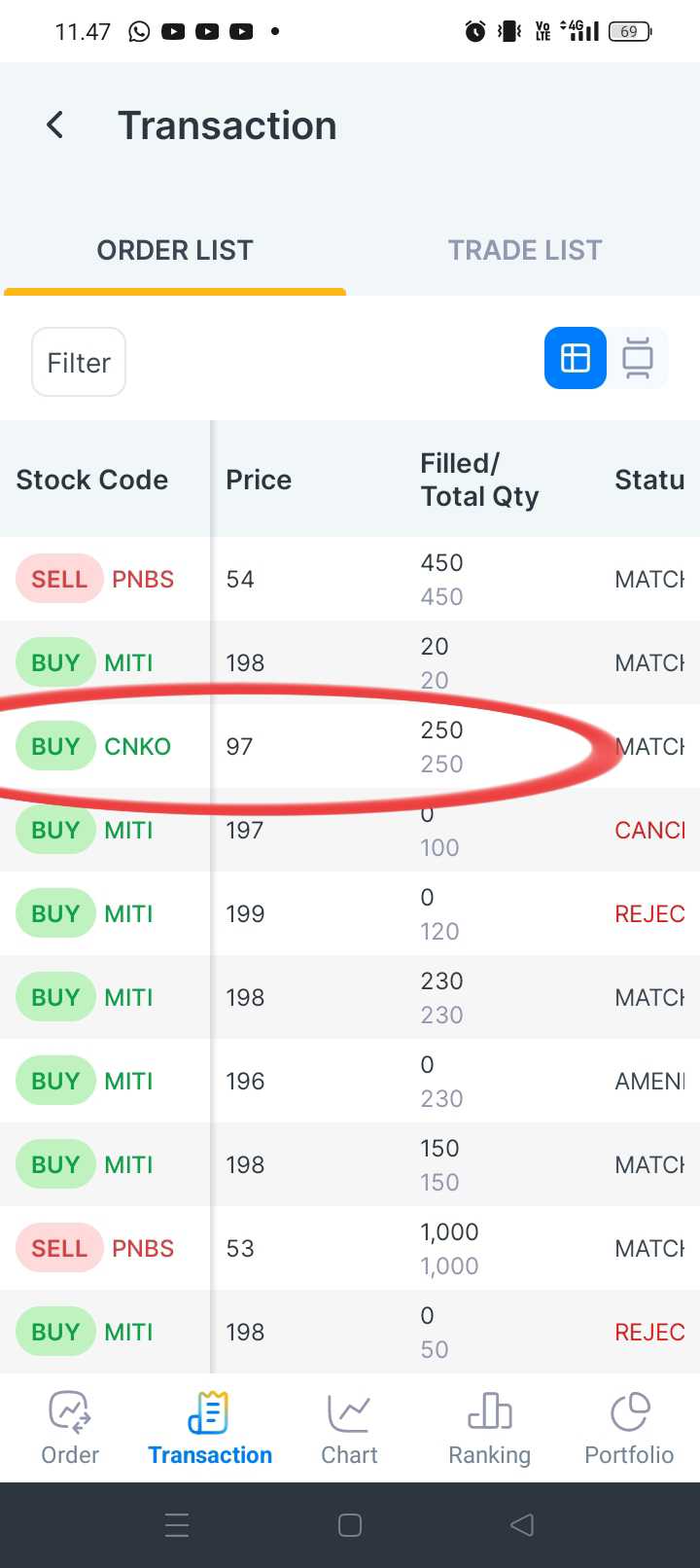The image size is (700, 1568).
Task: Open the BUY MITI order at 197
Action: 350,830
